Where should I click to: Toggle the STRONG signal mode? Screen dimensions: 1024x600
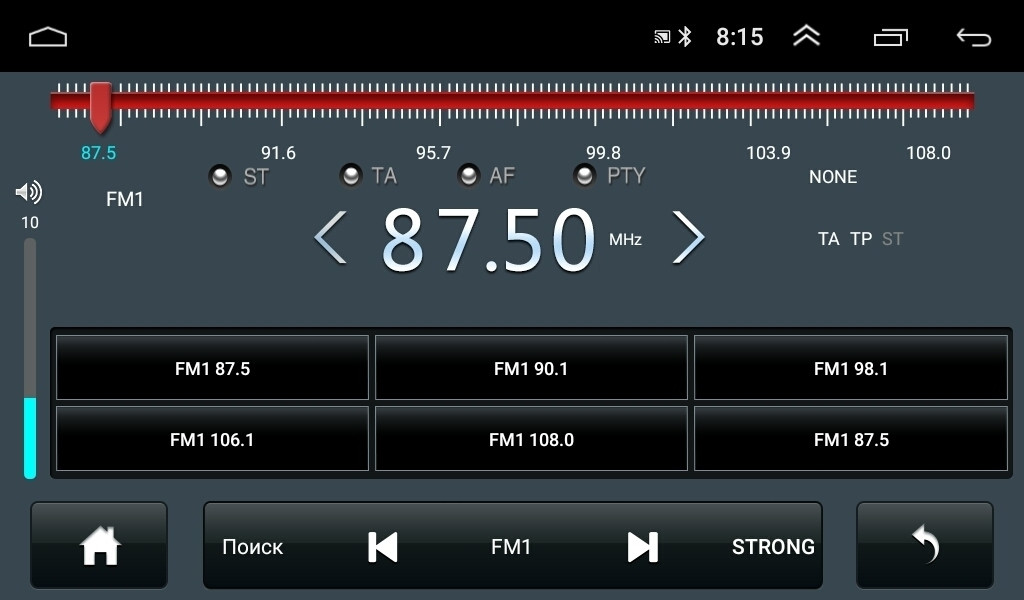pos(772,547)
